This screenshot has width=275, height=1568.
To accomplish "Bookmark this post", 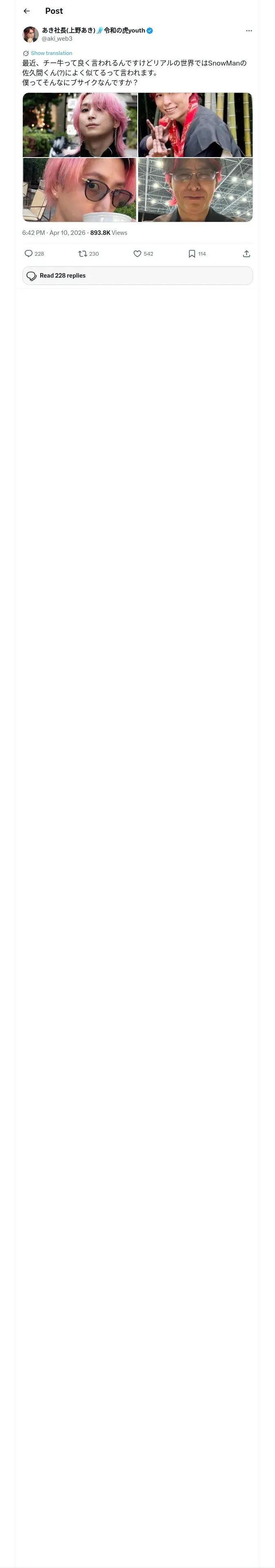I will pyautogui.click(x=191, y=254).
